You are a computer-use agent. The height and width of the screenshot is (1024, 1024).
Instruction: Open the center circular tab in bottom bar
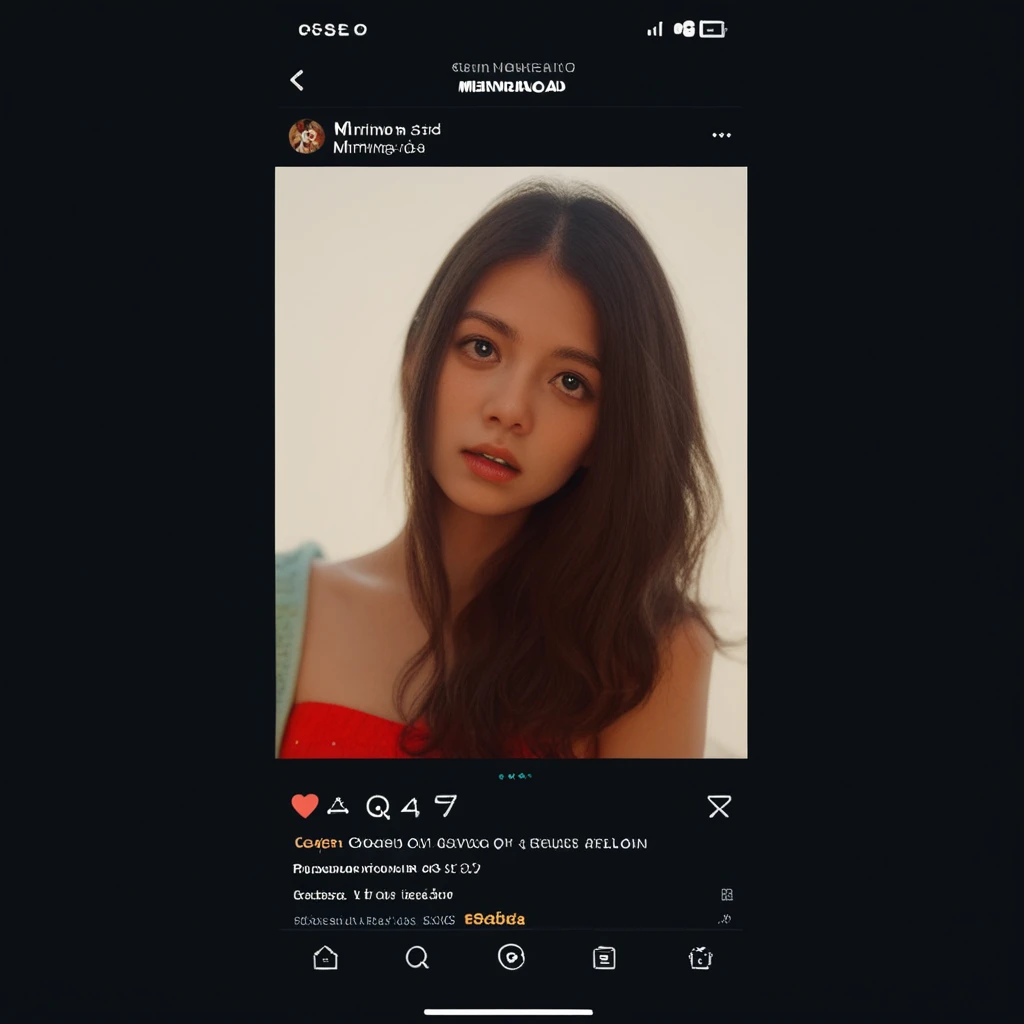tap(511, 957)
